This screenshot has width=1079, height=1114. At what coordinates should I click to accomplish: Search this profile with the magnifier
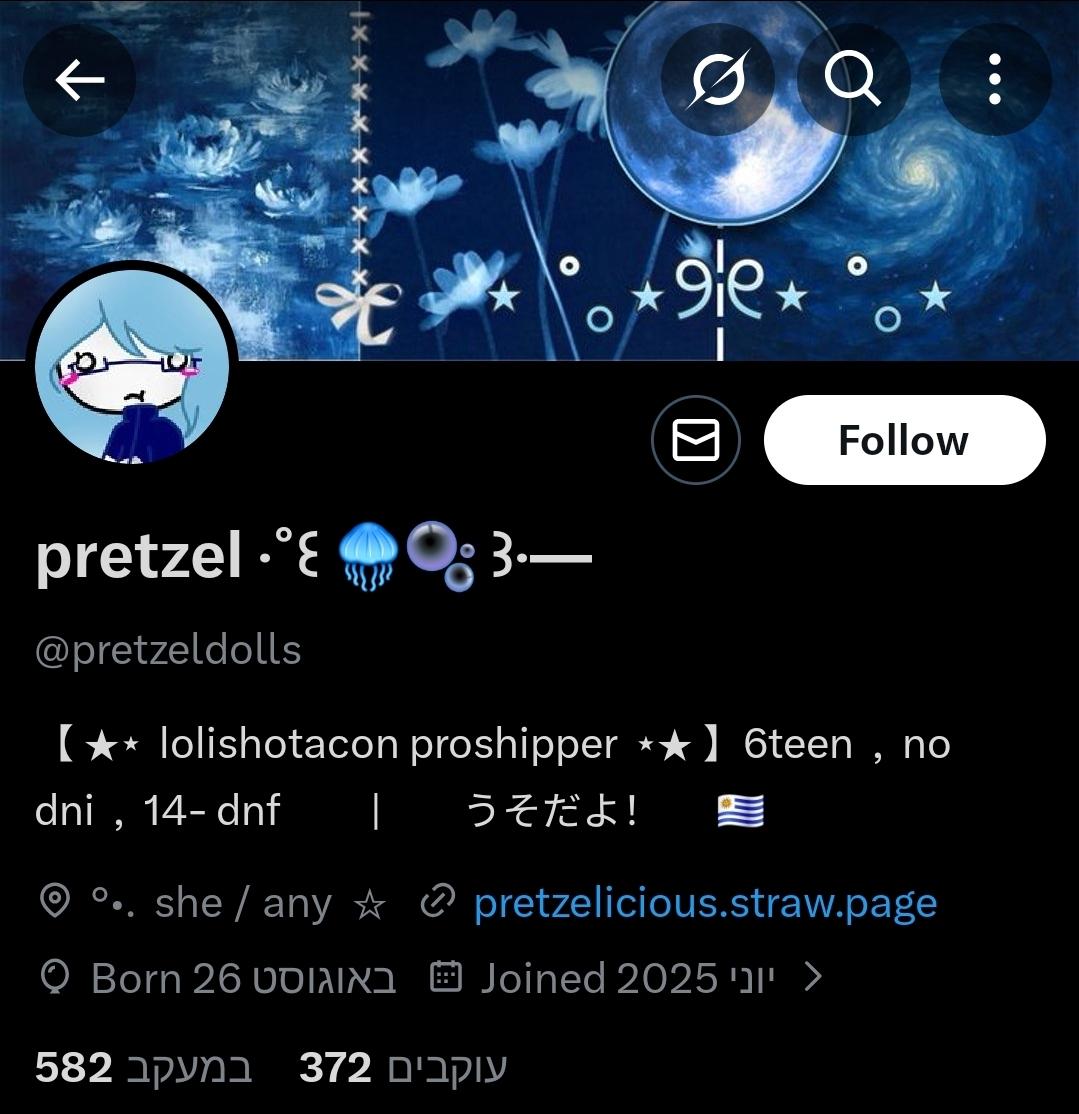click(853, 80)
